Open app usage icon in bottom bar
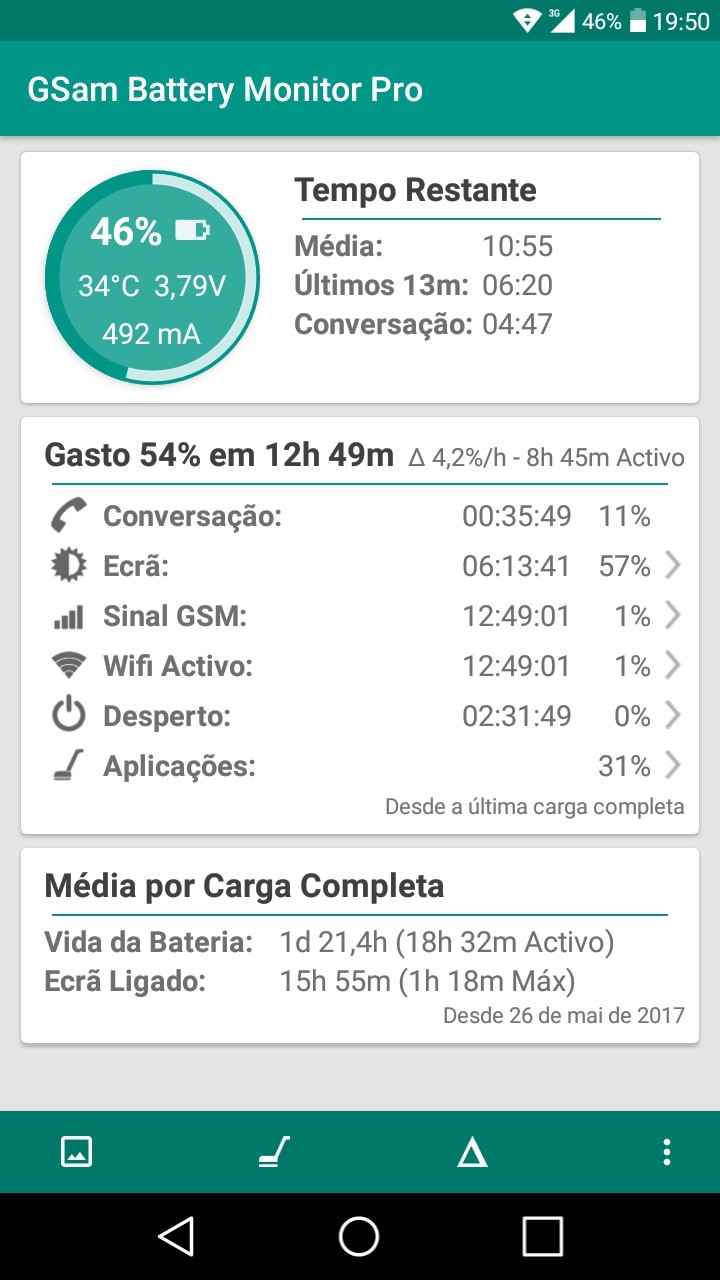 [x=273, y=1152]
